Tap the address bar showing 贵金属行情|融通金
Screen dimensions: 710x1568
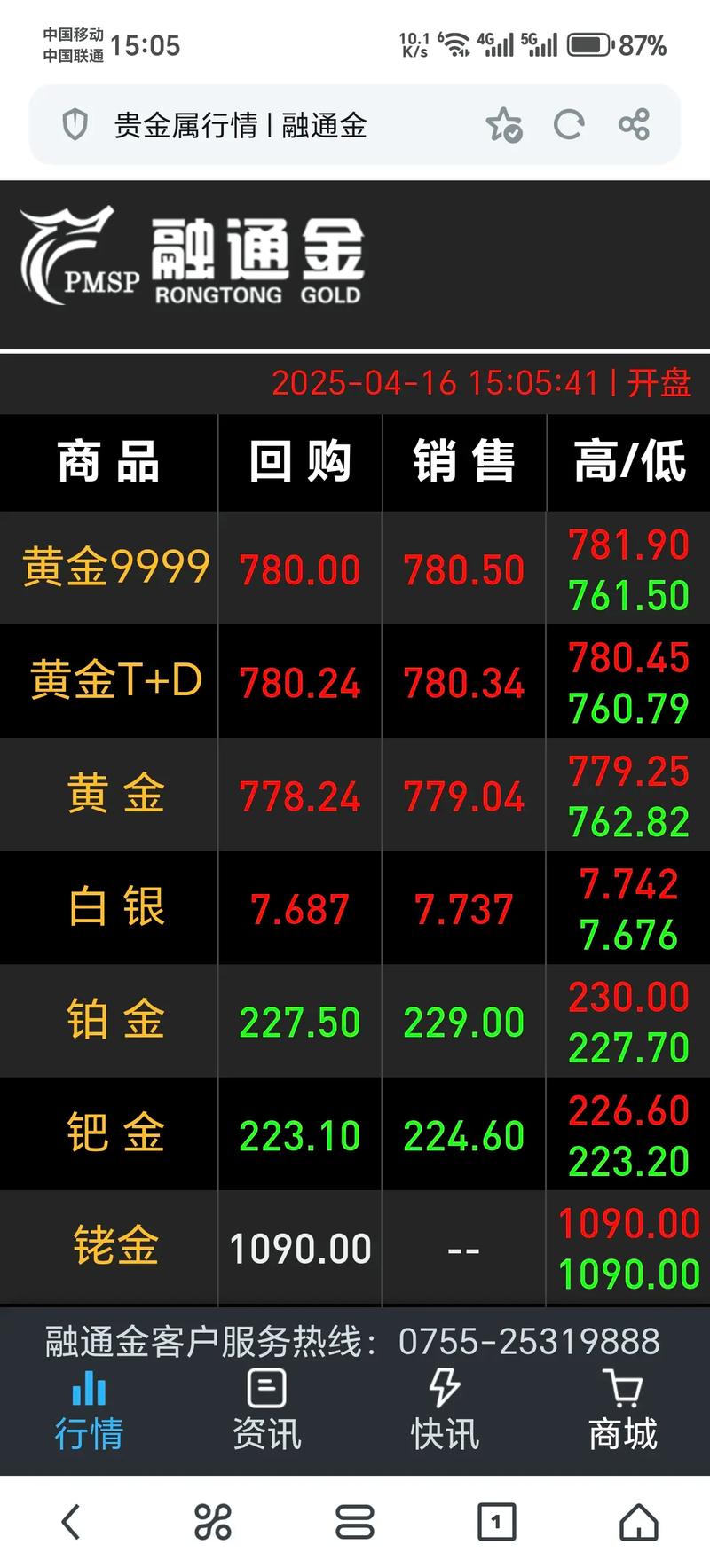point(266,125)
